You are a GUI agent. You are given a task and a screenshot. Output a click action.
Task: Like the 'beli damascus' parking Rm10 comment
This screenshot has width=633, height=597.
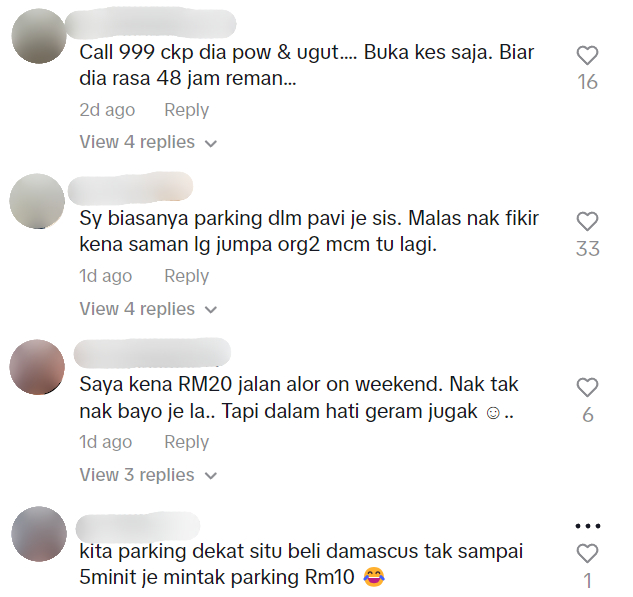(x=588, y=553)
